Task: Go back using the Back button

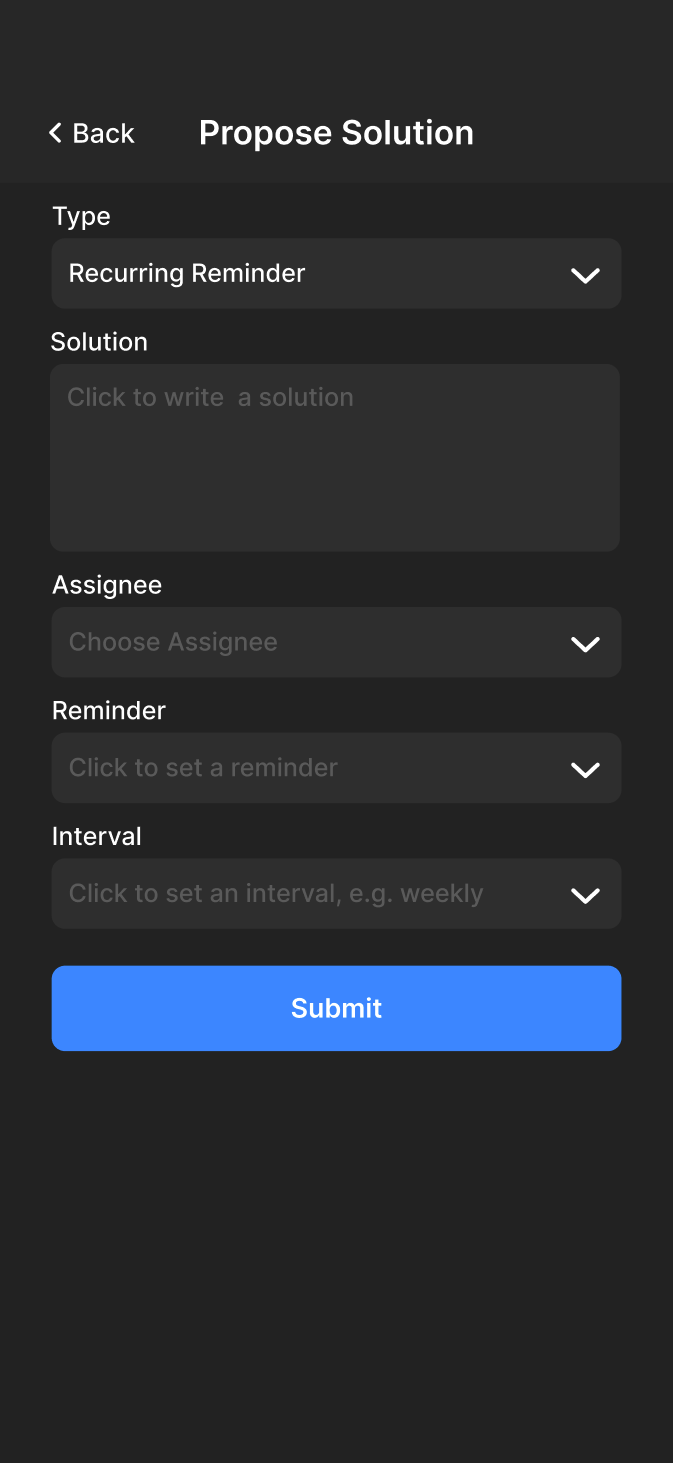Action: click(92, 133)
